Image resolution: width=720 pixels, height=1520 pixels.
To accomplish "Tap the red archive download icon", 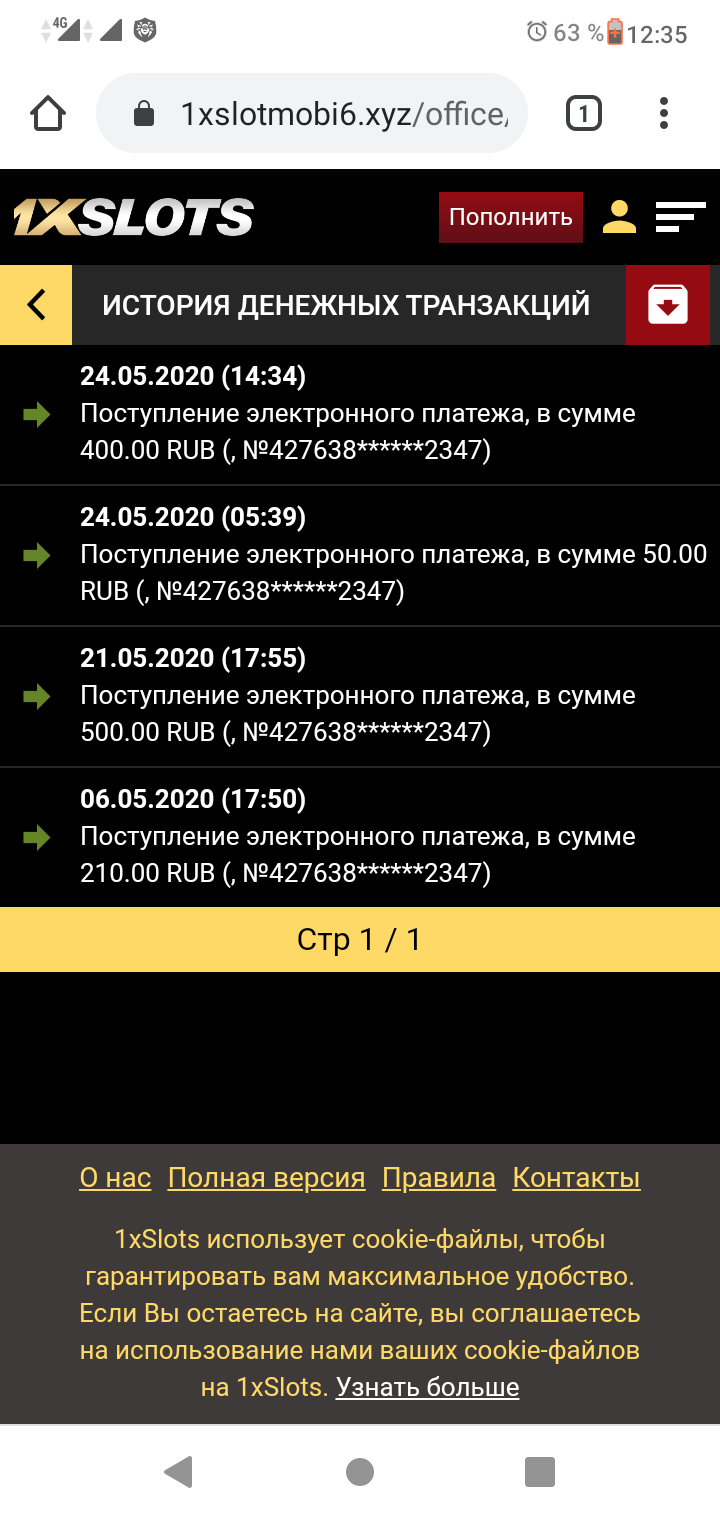I will coord(667,304).
